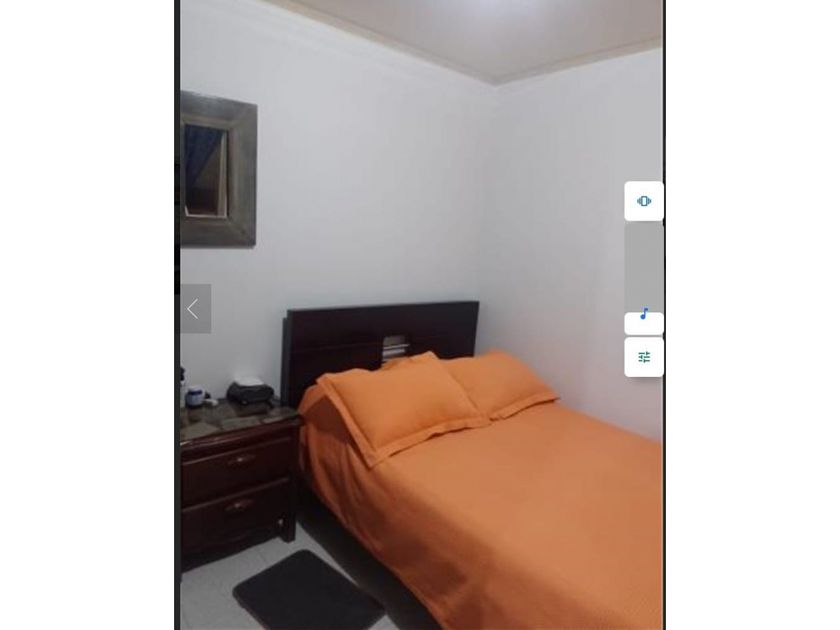Image resolution: width=840 pixels, height=630 pixels.
Task: Go to the previous photo
Action: click(x=195, y=309)
